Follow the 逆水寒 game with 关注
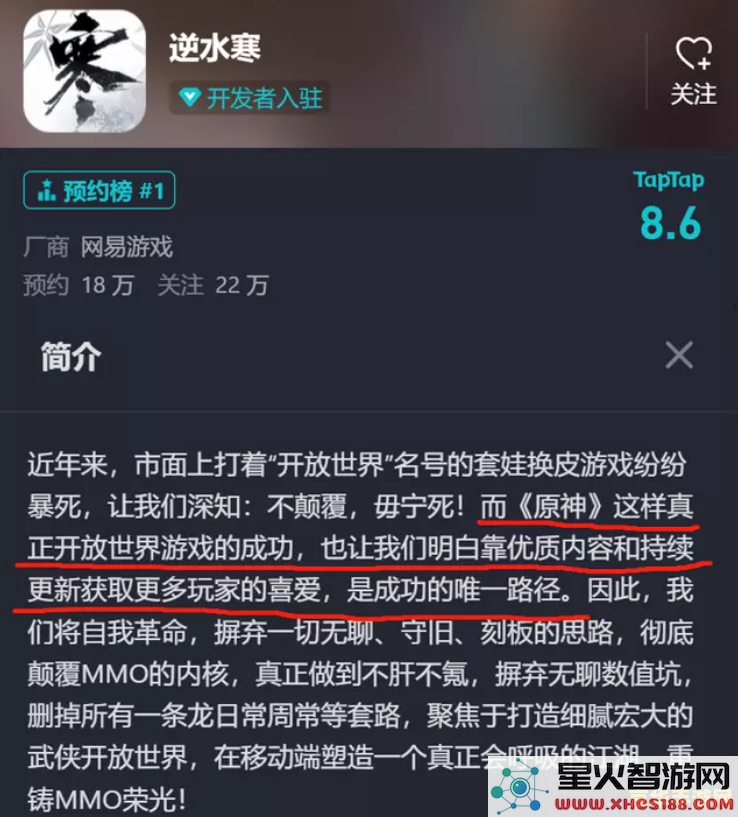Screen dimensions: 738x817 click(693, 70)
